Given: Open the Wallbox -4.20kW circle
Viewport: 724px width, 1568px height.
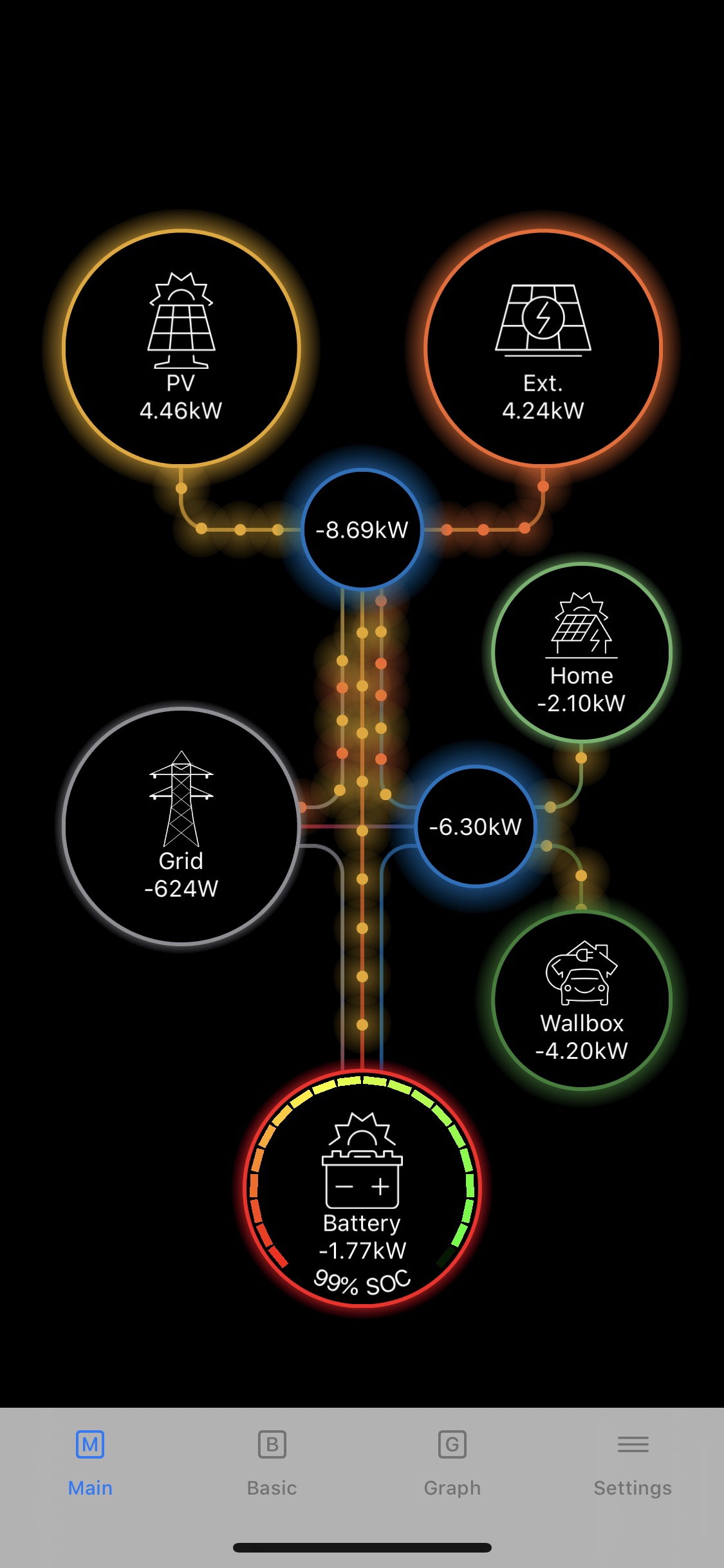Looking at the screenshot, I should 582,1000.
